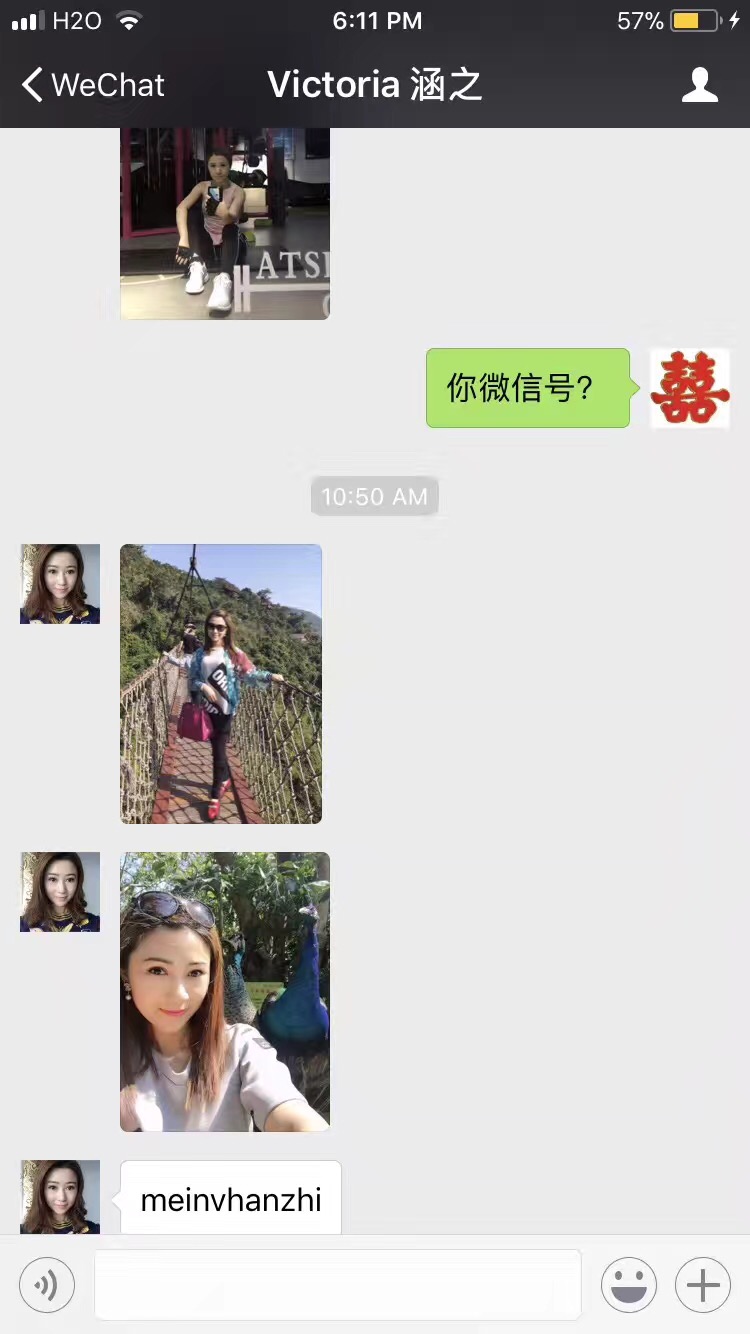The width and height of the screenshot is (750, 1334).
Task: Go back to WeChat chat list
Action: (92, 85)
